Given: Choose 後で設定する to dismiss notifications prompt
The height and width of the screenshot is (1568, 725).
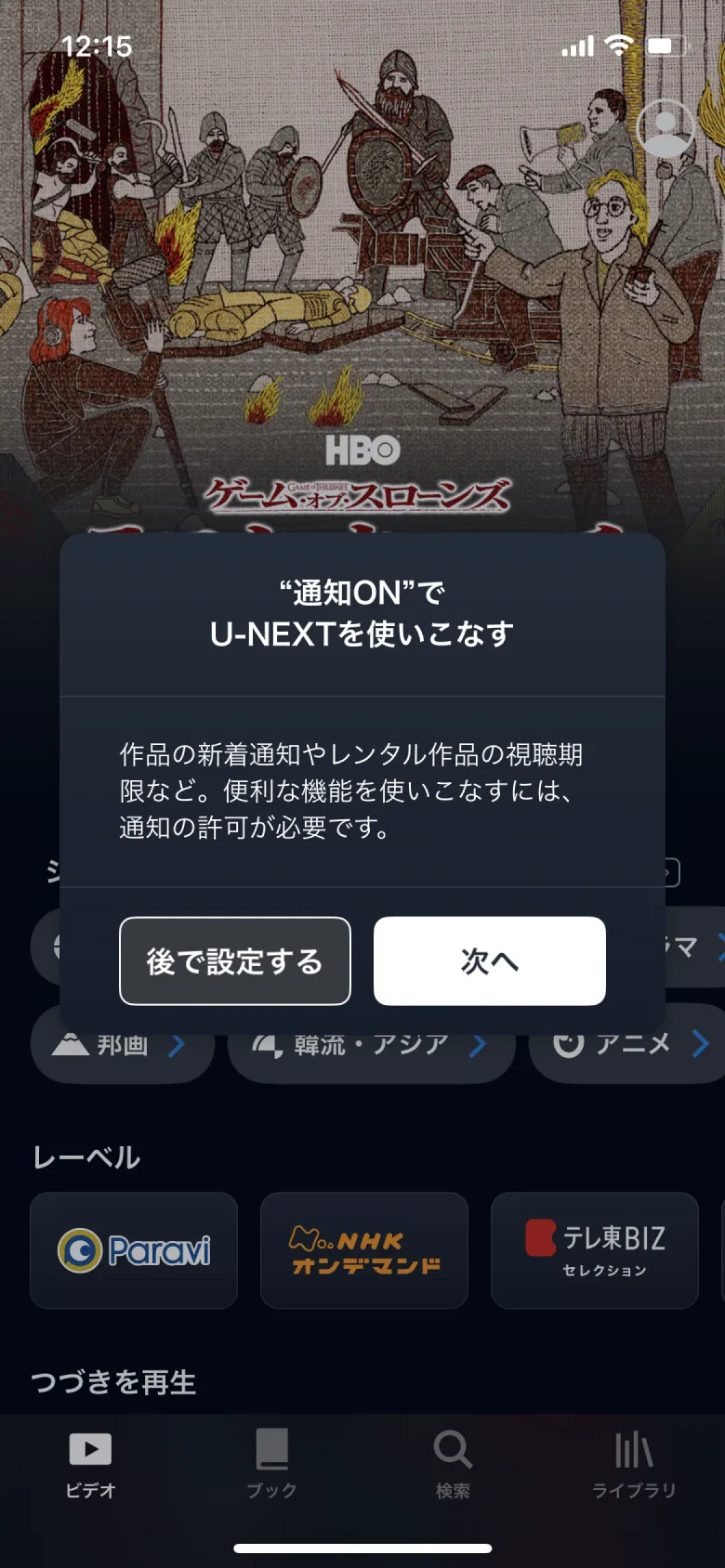Looking at the screenshot, I should point(234,961).
